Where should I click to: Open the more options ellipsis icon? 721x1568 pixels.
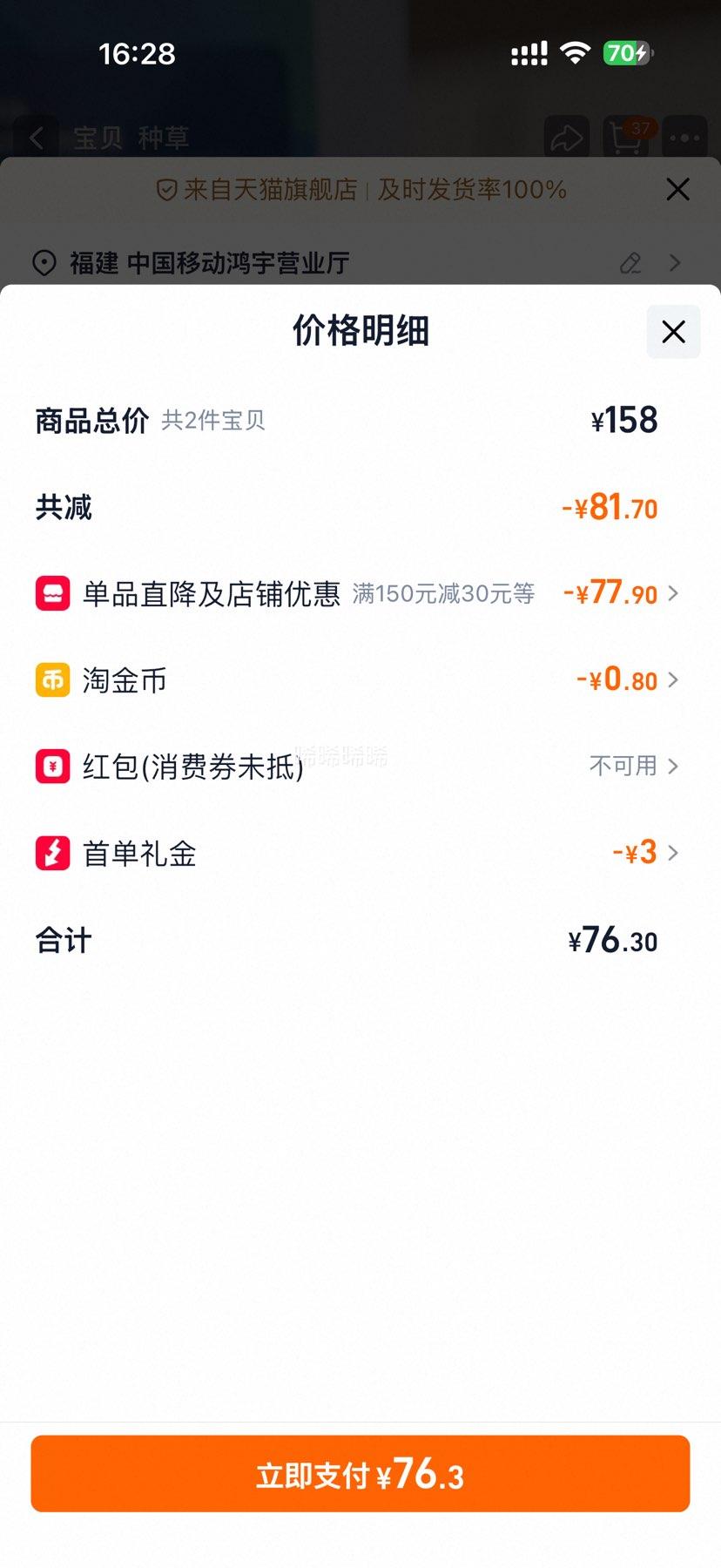pos(684,138)
